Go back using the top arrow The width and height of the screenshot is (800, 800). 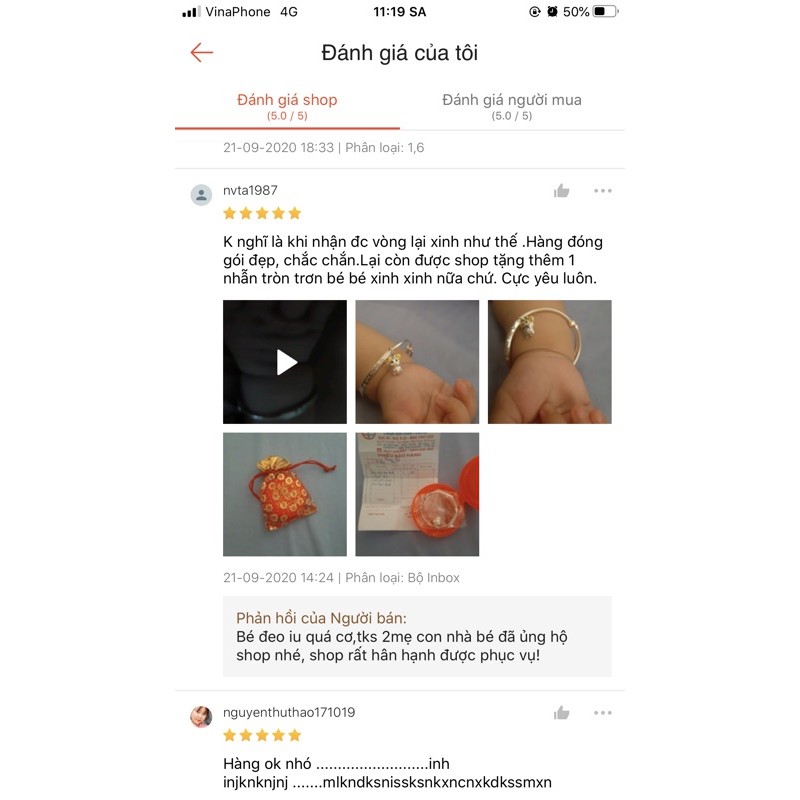tap(202, 53)
